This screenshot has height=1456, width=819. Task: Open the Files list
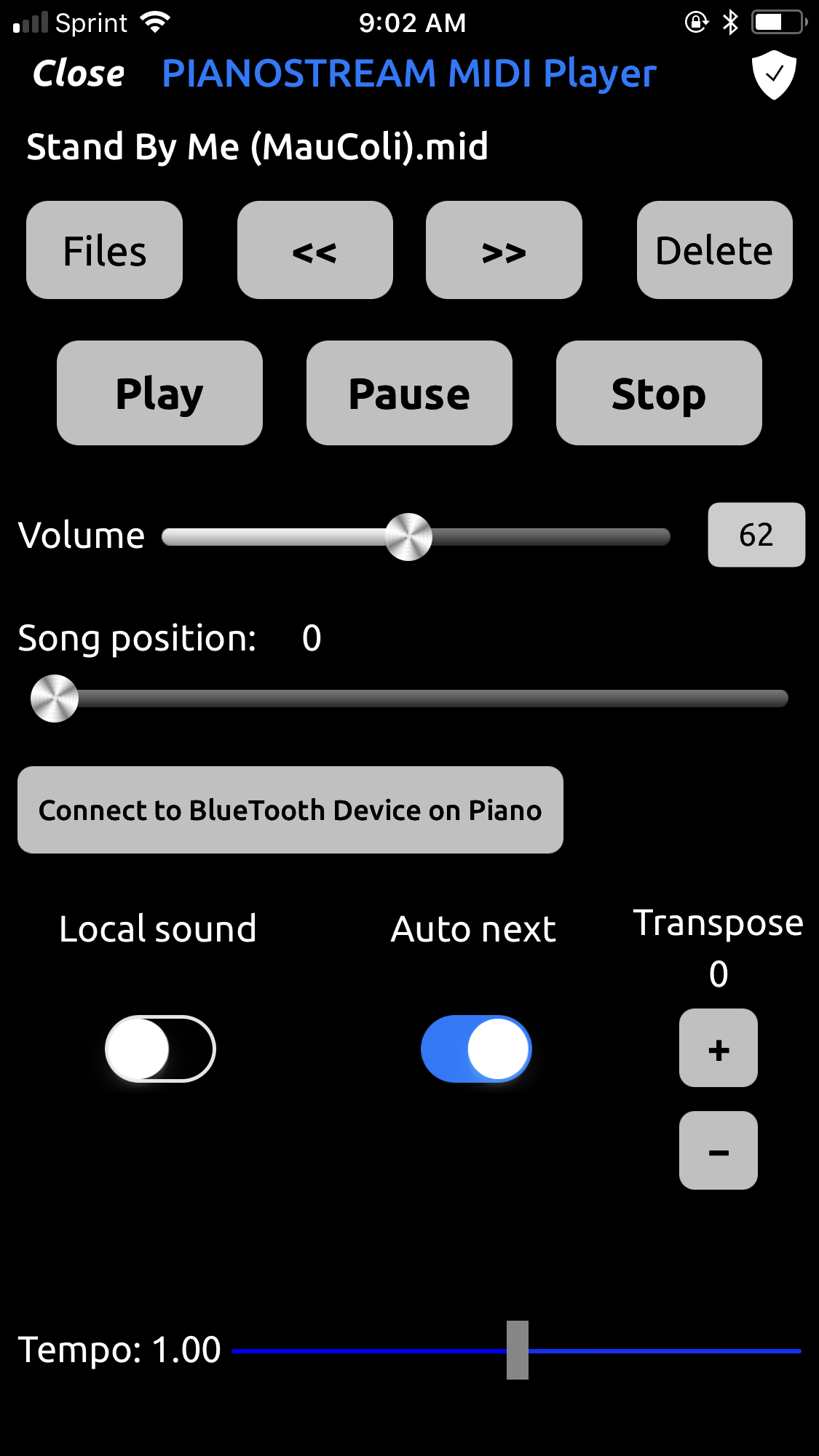tap(104, 250)
